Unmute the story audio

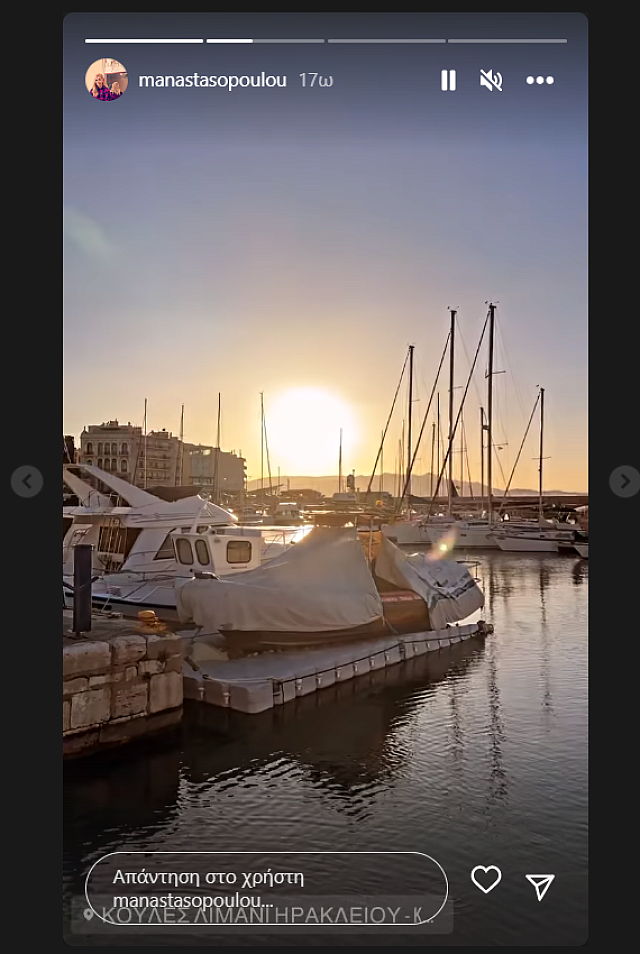(x=491, y=80)
